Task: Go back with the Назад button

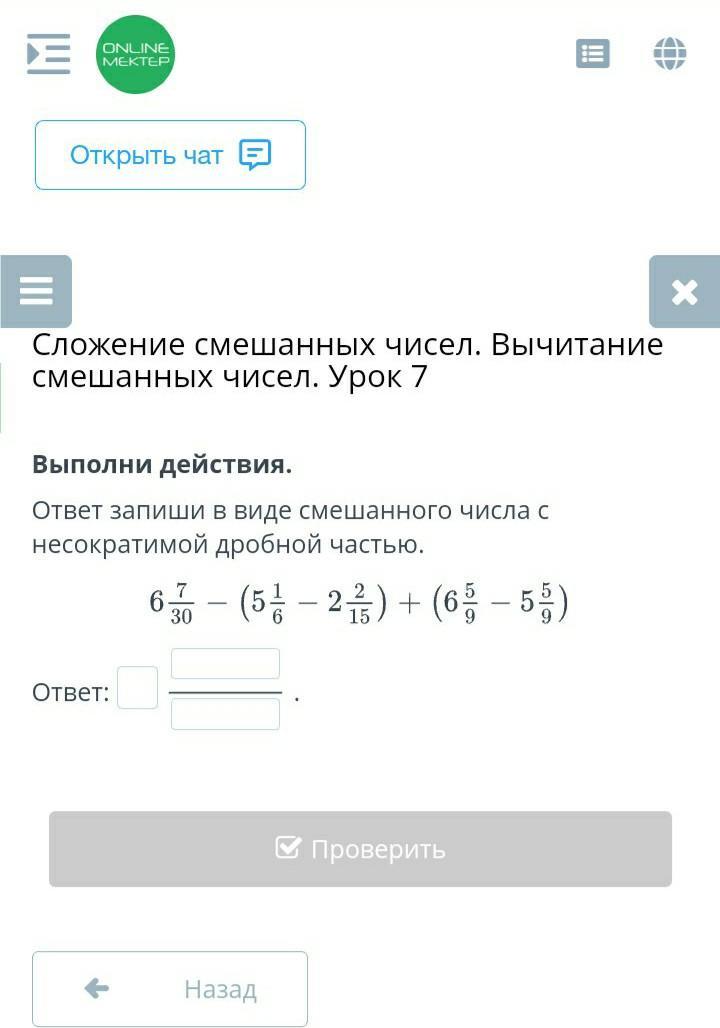Action: [170, 989]
